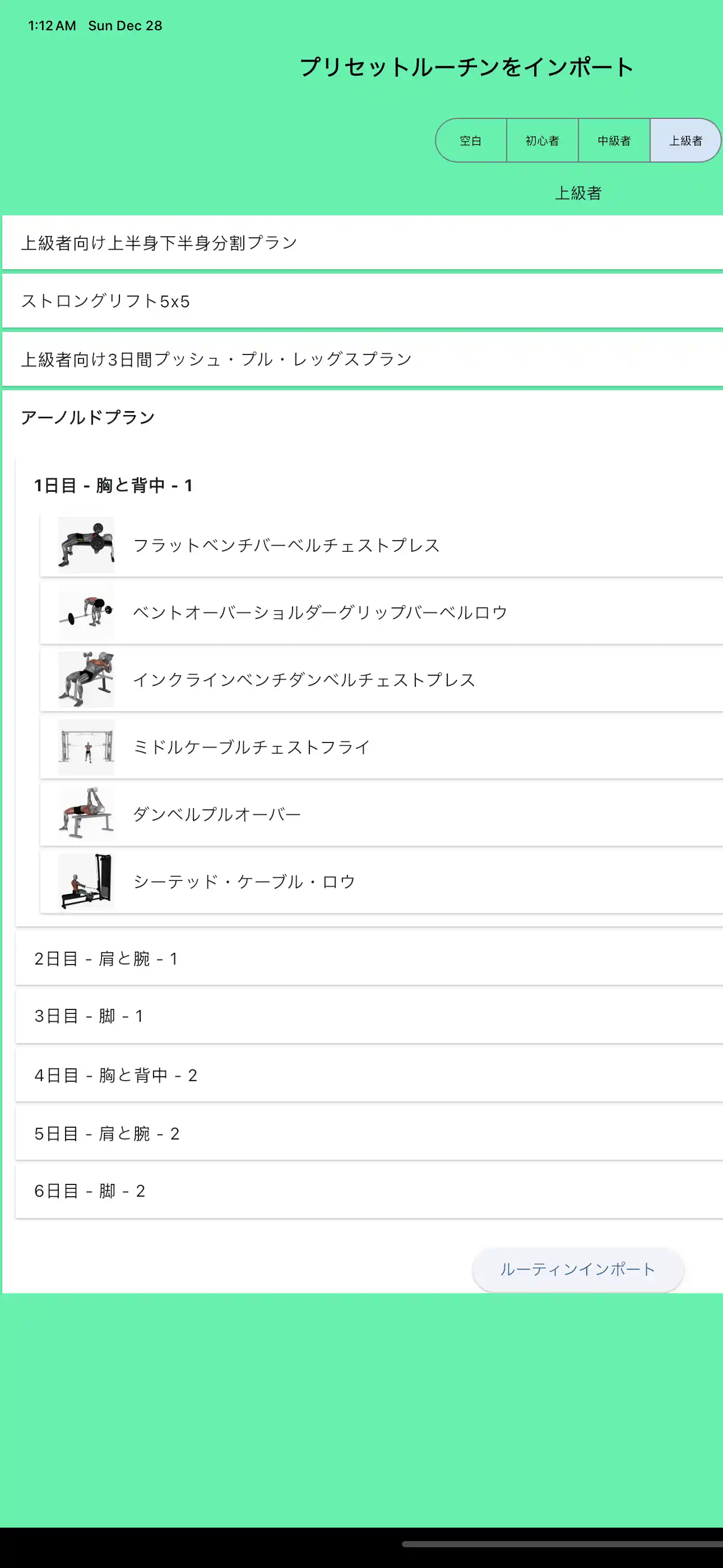Expand the ストロングリフト5x5 plan
The width and height of the screenshot is (723, 1568).
pyautogui.click(x=361, y=301)
